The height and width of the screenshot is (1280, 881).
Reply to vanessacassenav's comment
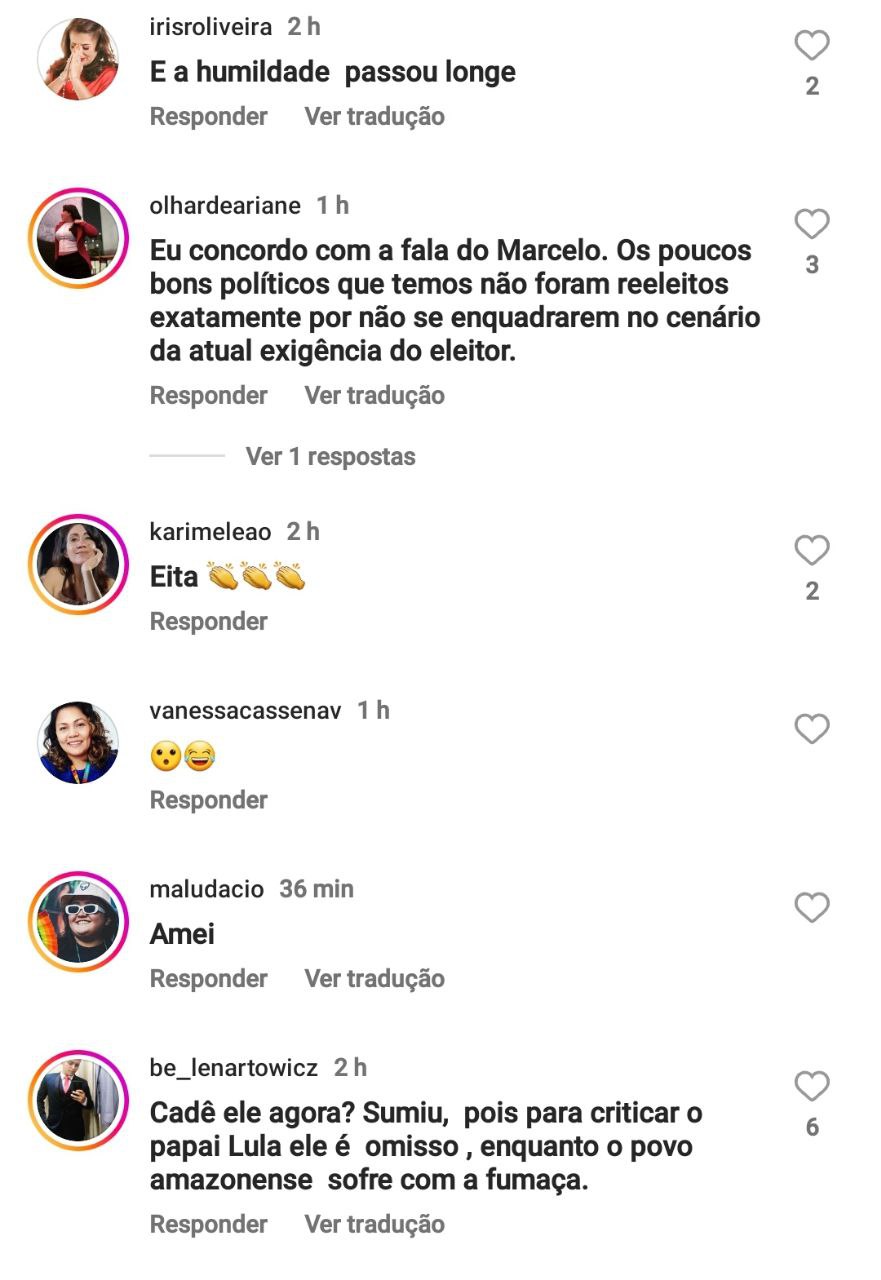(x=208, y=801)
